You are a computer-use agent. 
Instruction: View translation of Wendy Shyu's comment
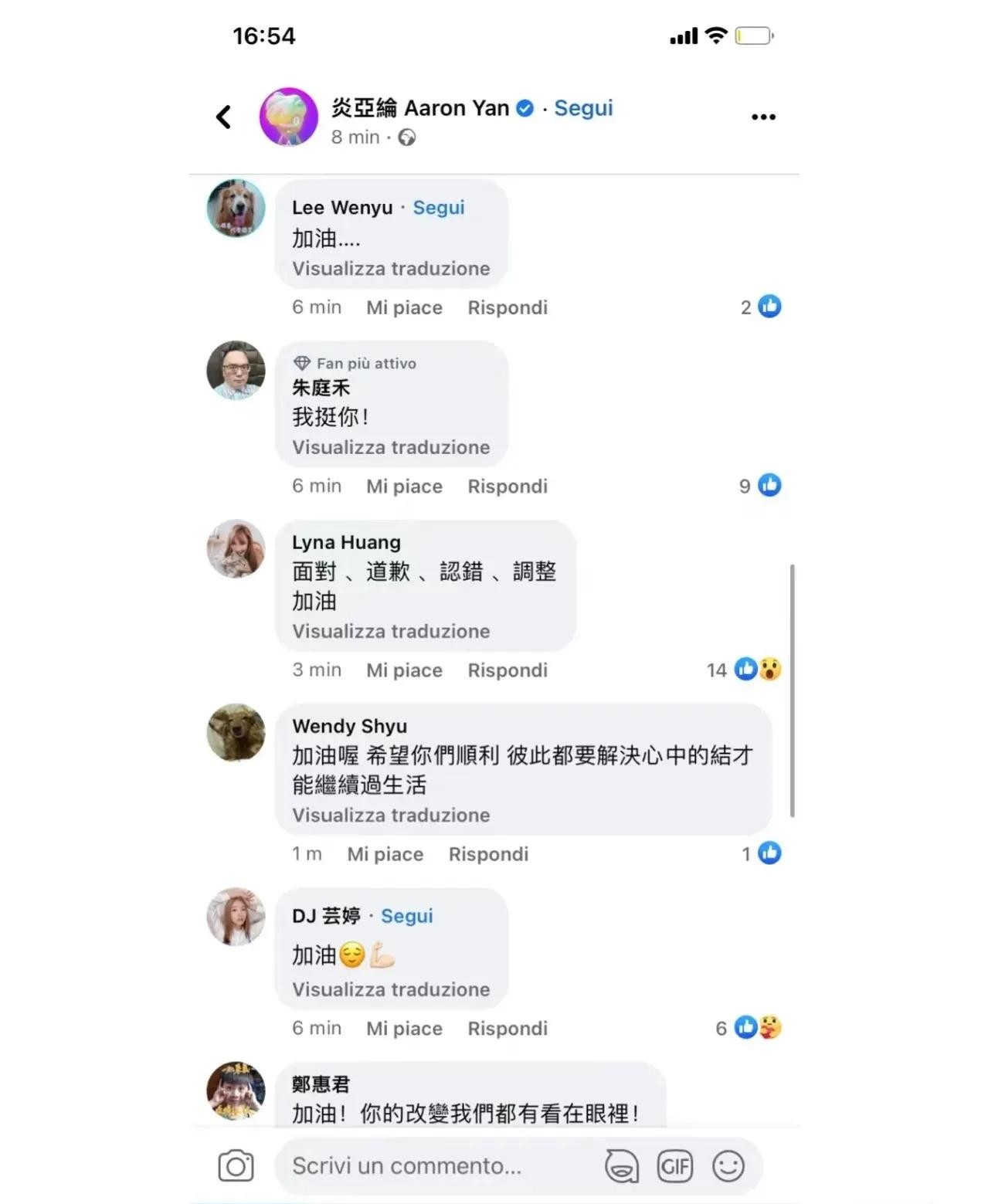(391, 815)
